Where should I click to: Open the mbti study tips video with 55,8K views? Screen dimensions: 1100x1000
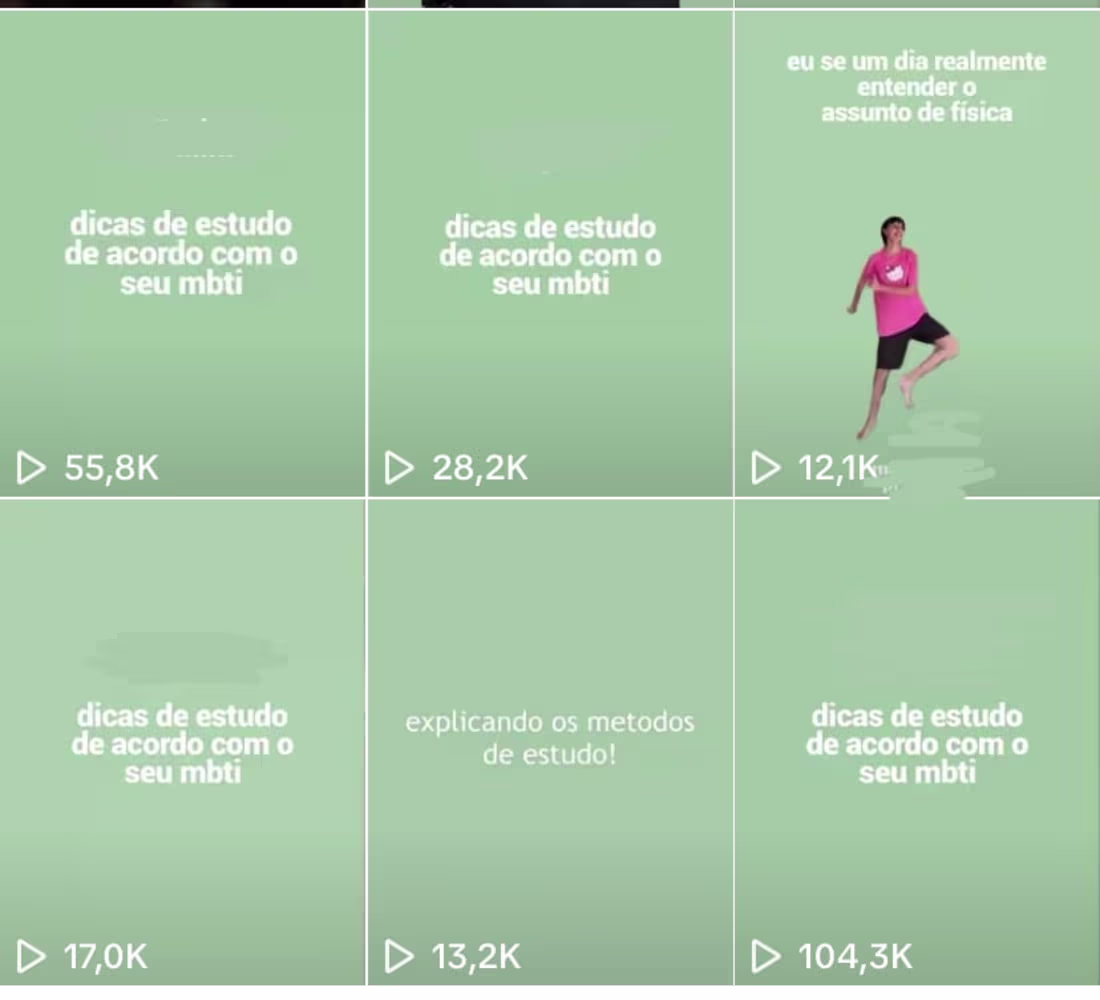pos(182,254)
